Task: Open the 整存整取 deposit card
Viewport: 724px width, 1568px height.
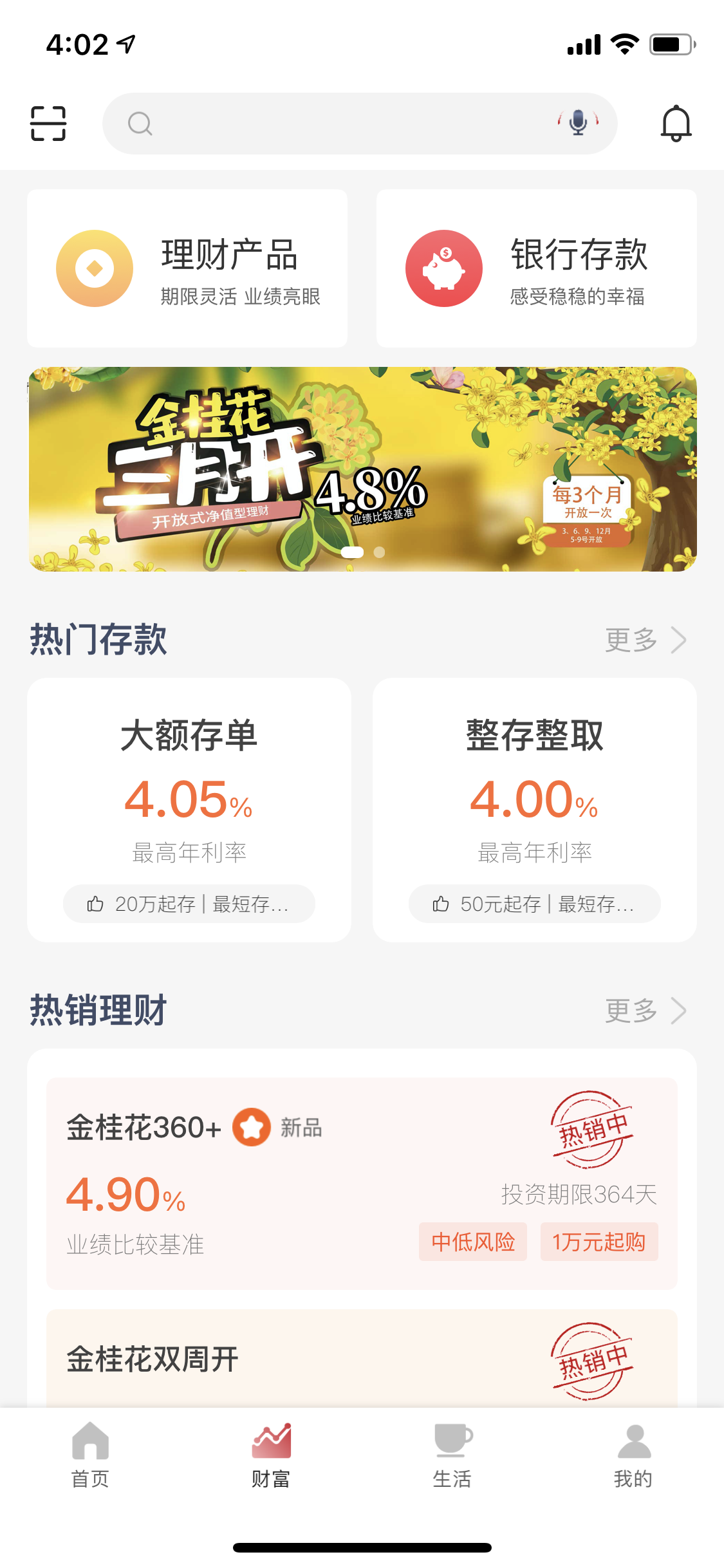Action: point(534,809)
